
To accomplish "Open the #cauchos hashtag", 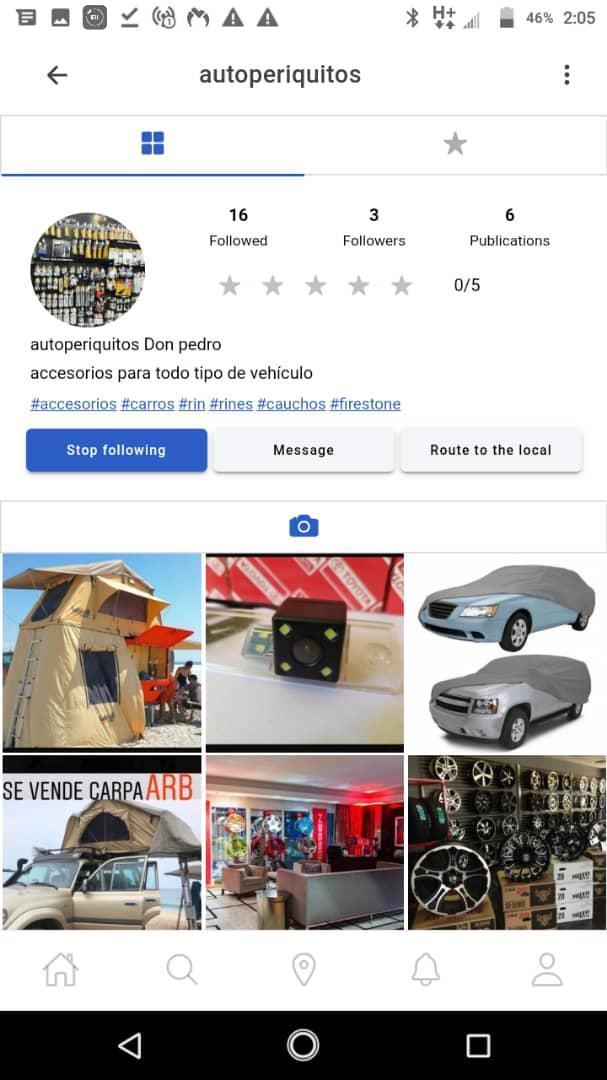I will pyautogui.click(x=291, y=404).
